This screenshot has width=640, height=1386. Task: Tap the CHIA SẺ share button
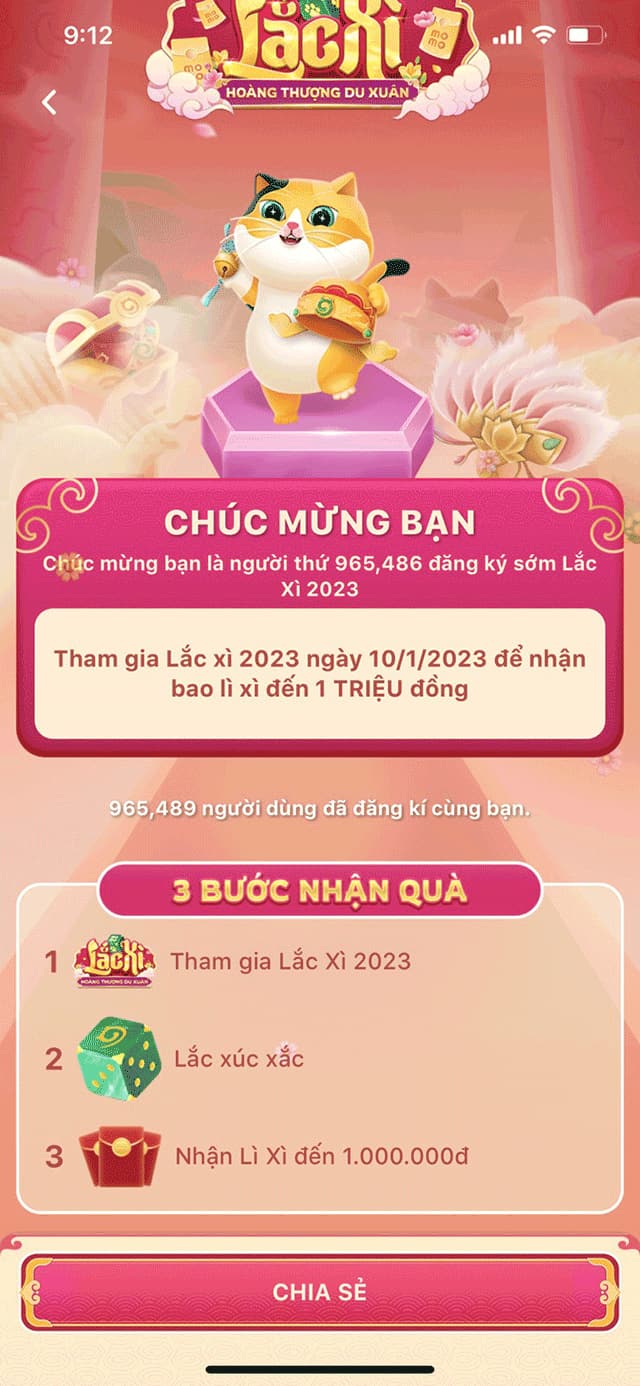320,1291
